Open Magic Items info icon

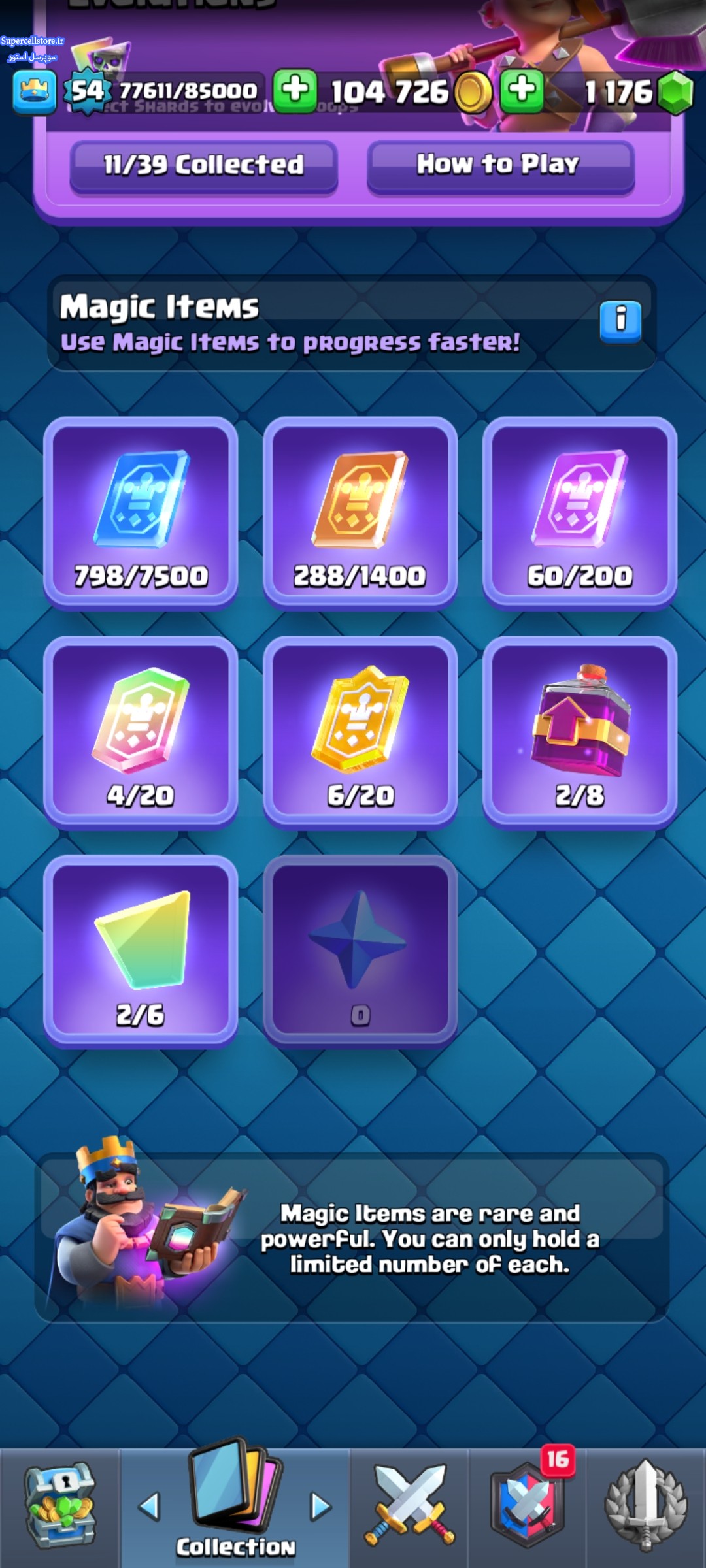tap(620, 321)
